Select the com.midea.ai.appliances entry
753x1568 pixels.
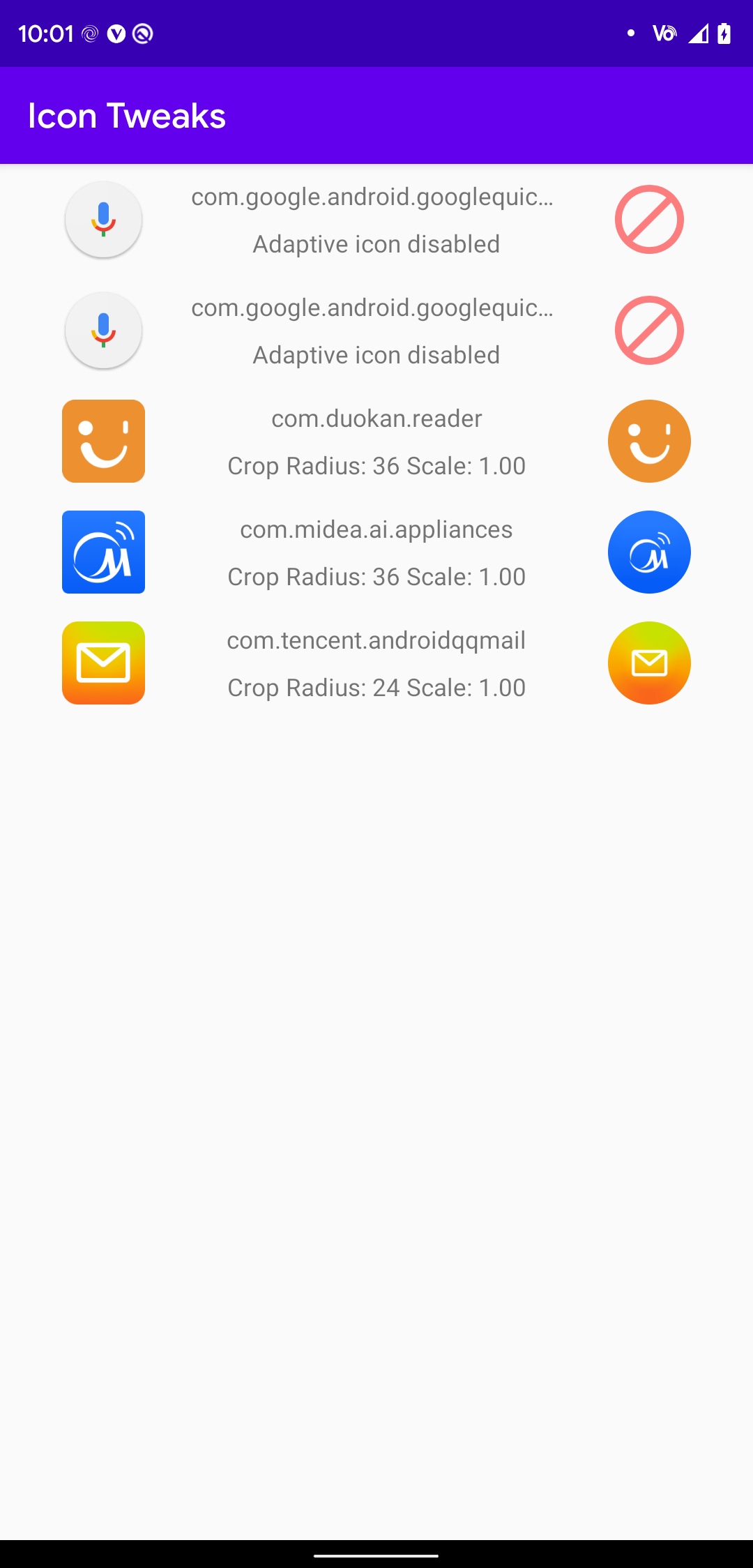(x=376, y=552)
